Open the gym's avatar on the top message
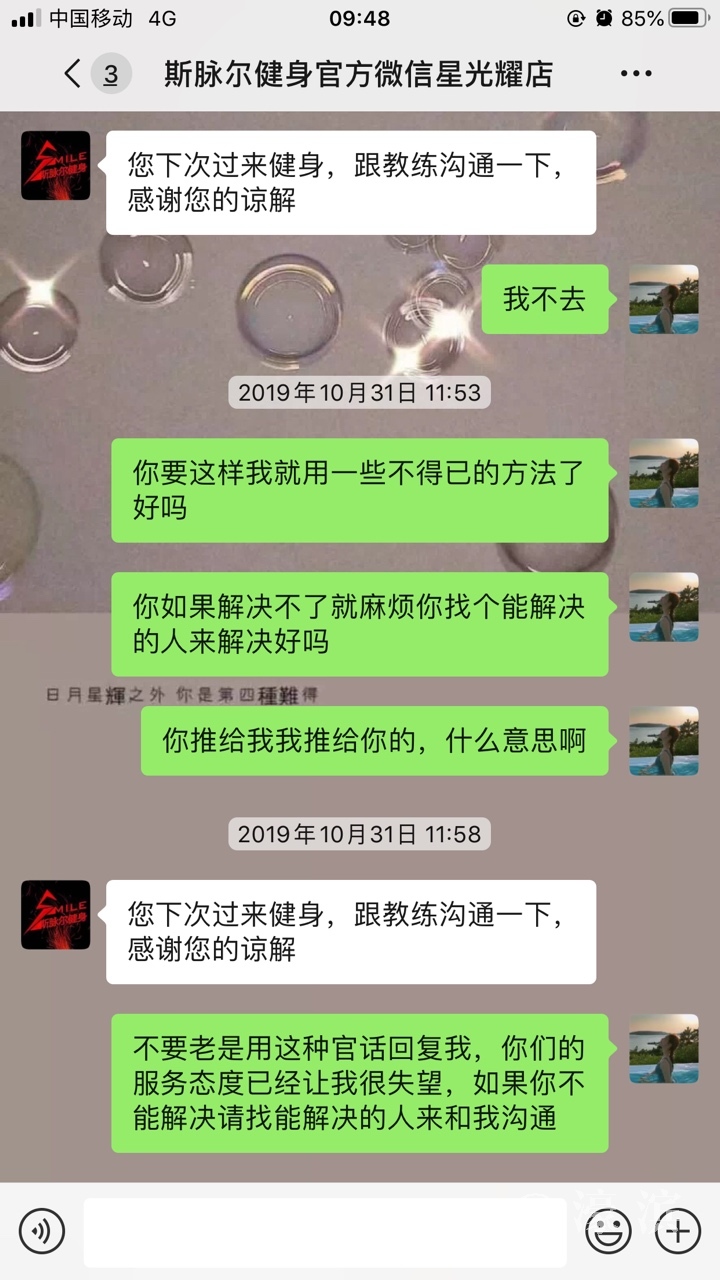 pyautogui.click(x=56, y=165)
